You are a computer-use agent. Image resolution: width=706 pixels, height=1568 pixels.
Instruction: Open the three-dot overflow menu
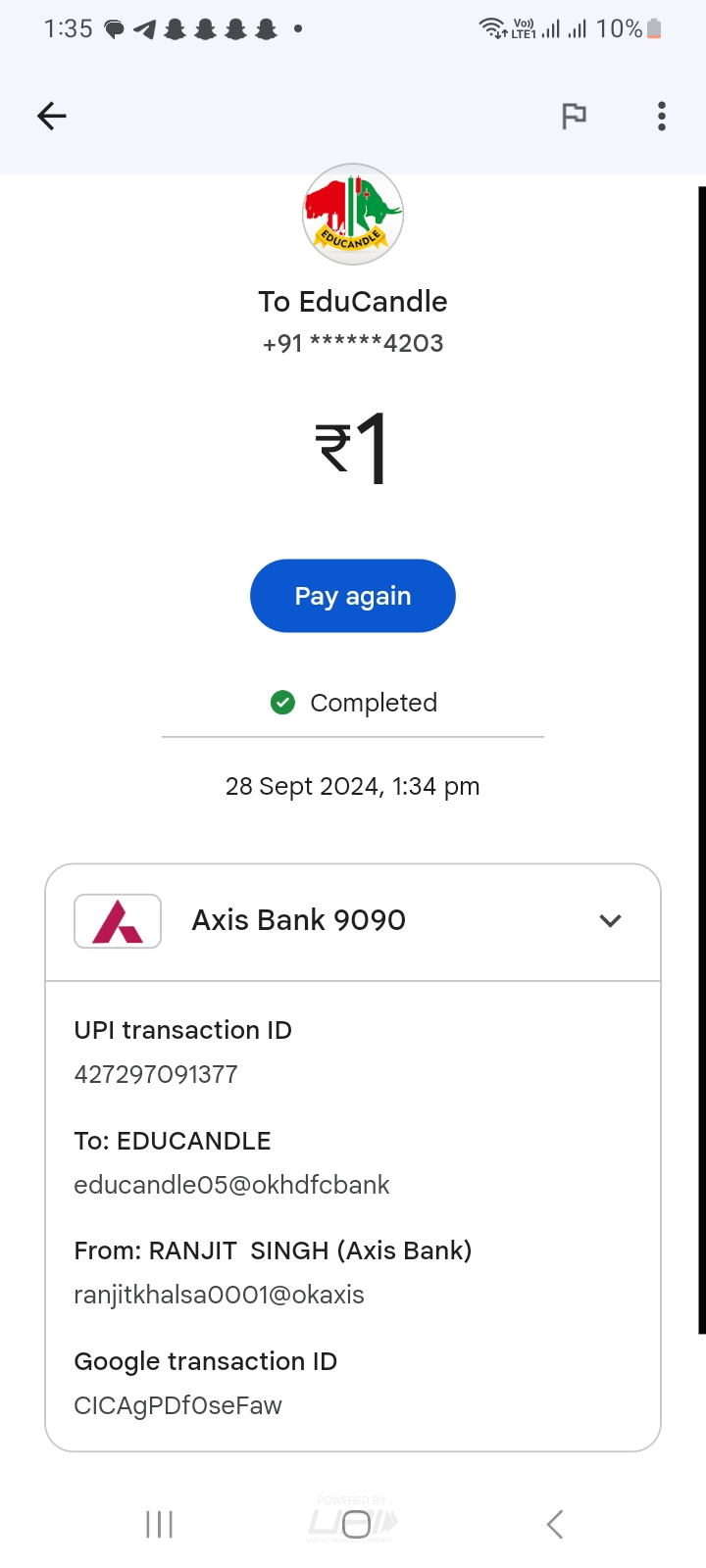coord(662,116)
